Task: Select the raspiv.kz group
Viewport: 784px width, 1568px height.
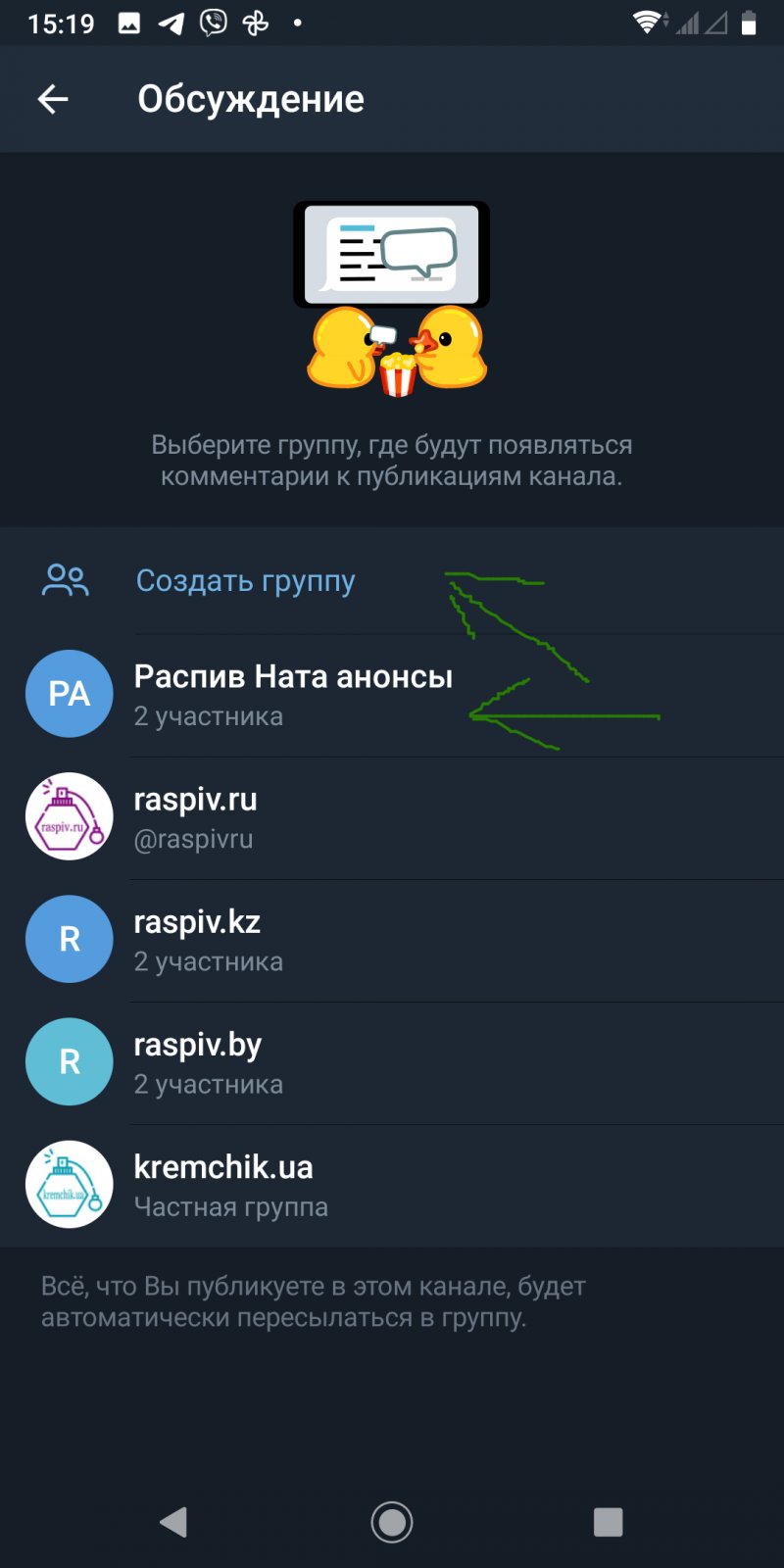Action: 196,939
